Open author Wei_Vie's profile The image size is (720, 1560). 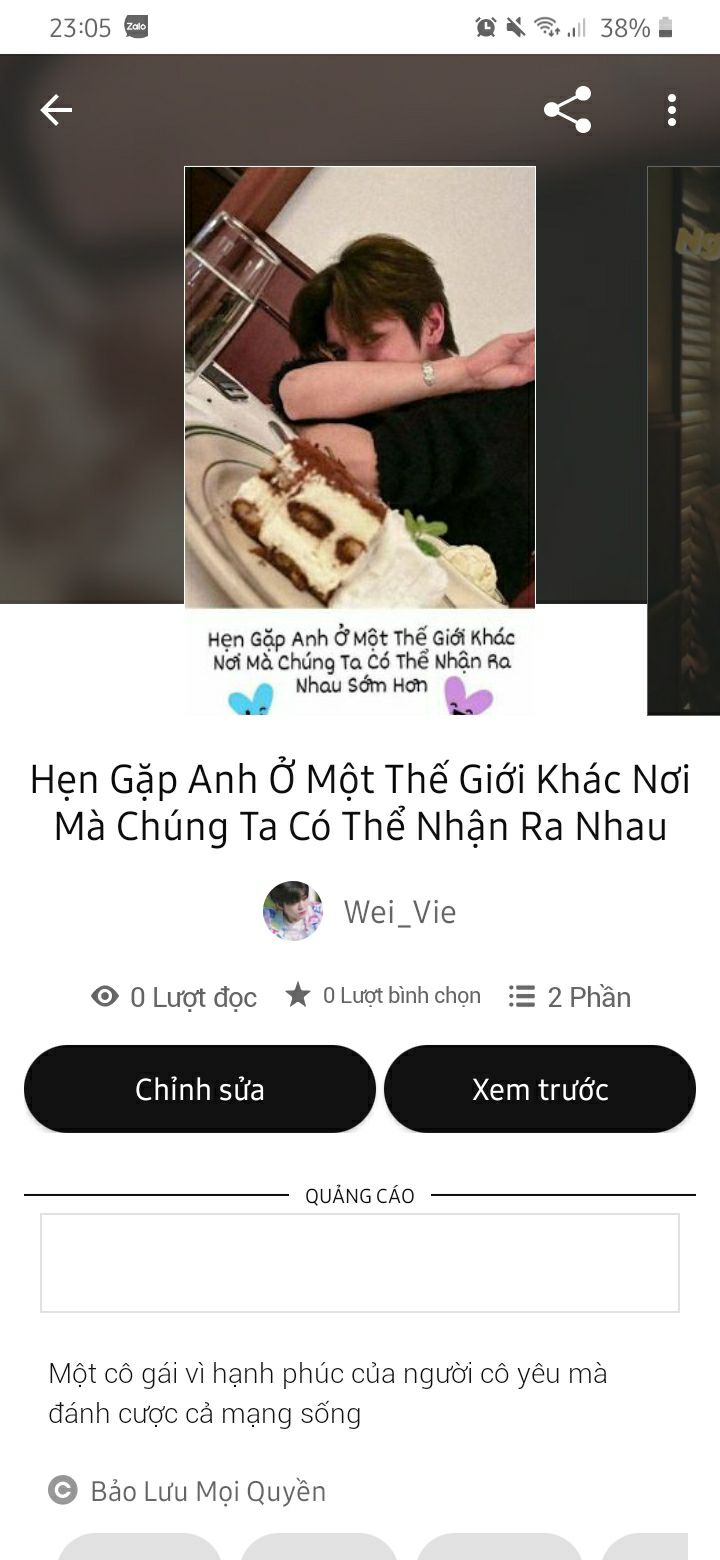(x=360, y=911)
